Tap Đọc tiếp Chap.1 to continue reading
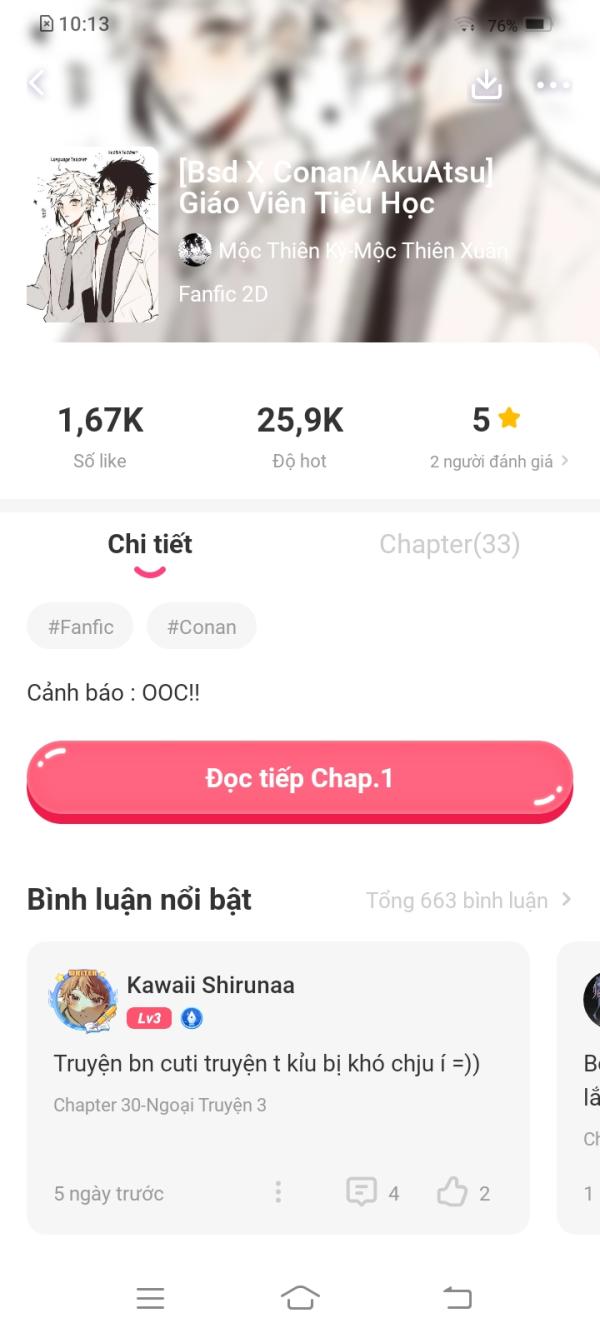The height and width of the screenshot is (1333, 600). pyautogui.click(x=299, y=779)
